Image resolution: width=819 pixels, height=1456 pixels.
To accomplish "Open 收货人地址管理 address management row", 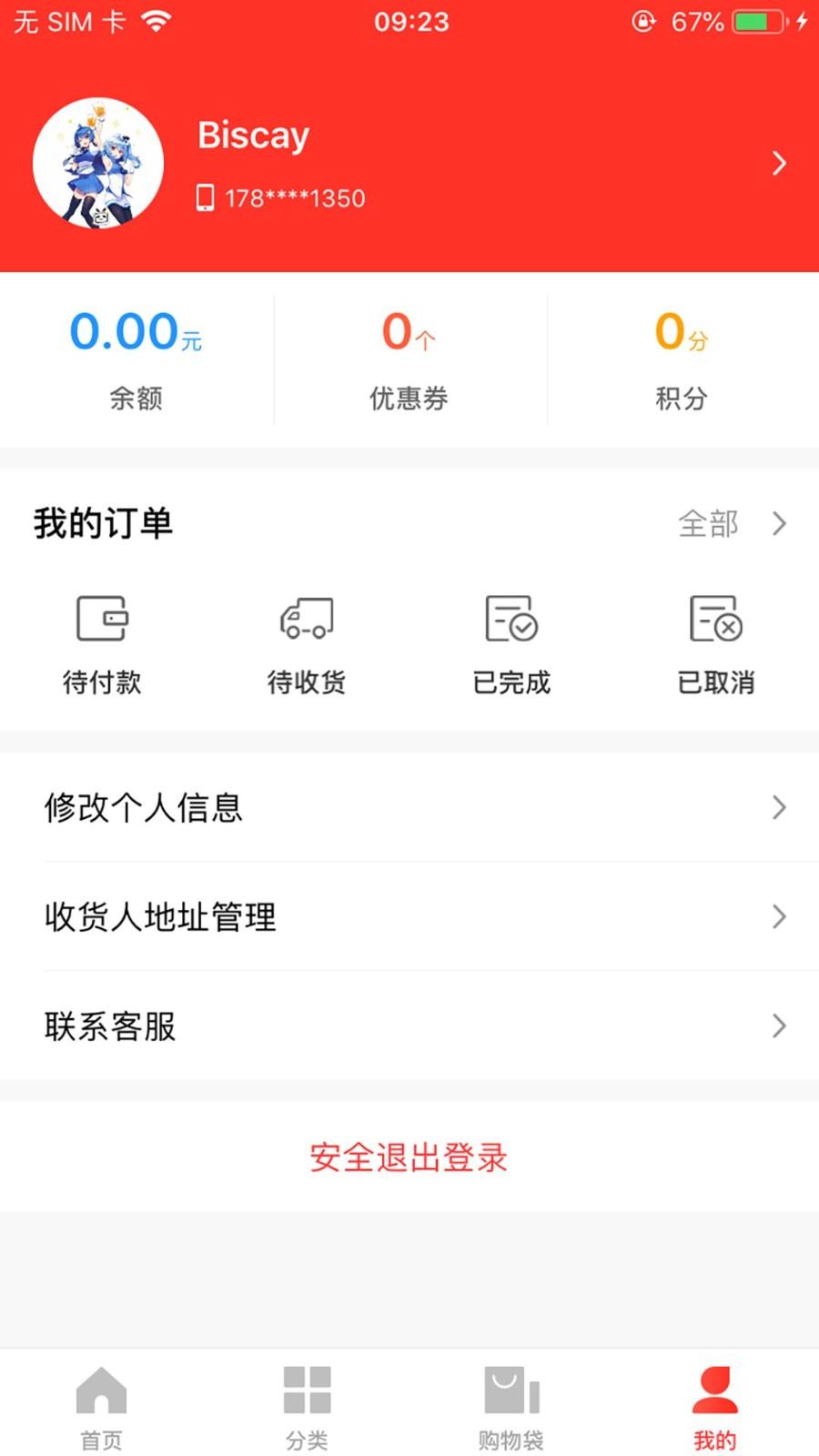I will (x=409, y=917).
